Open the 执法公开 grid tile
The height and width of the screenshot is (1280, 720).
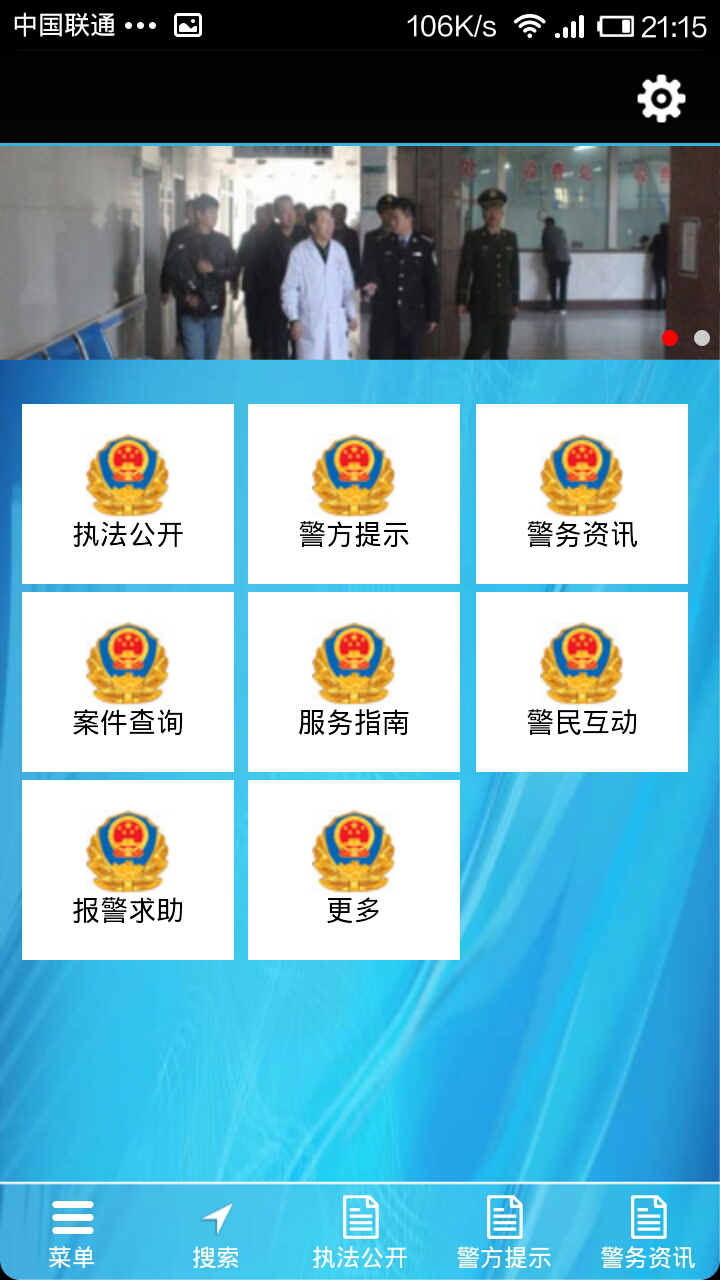[x=128, y=494]
